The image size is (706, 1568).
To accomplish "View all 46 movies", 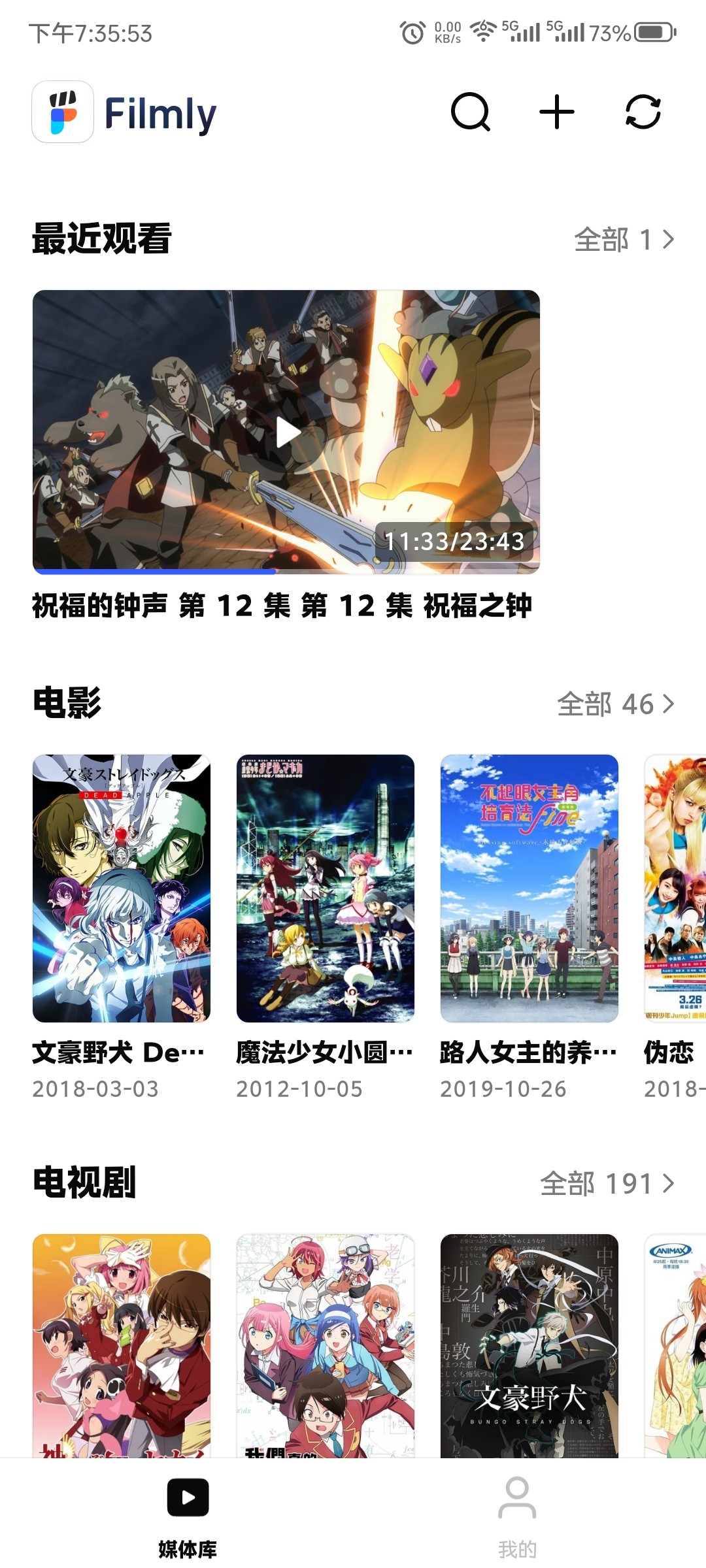I will click(615, 704).
